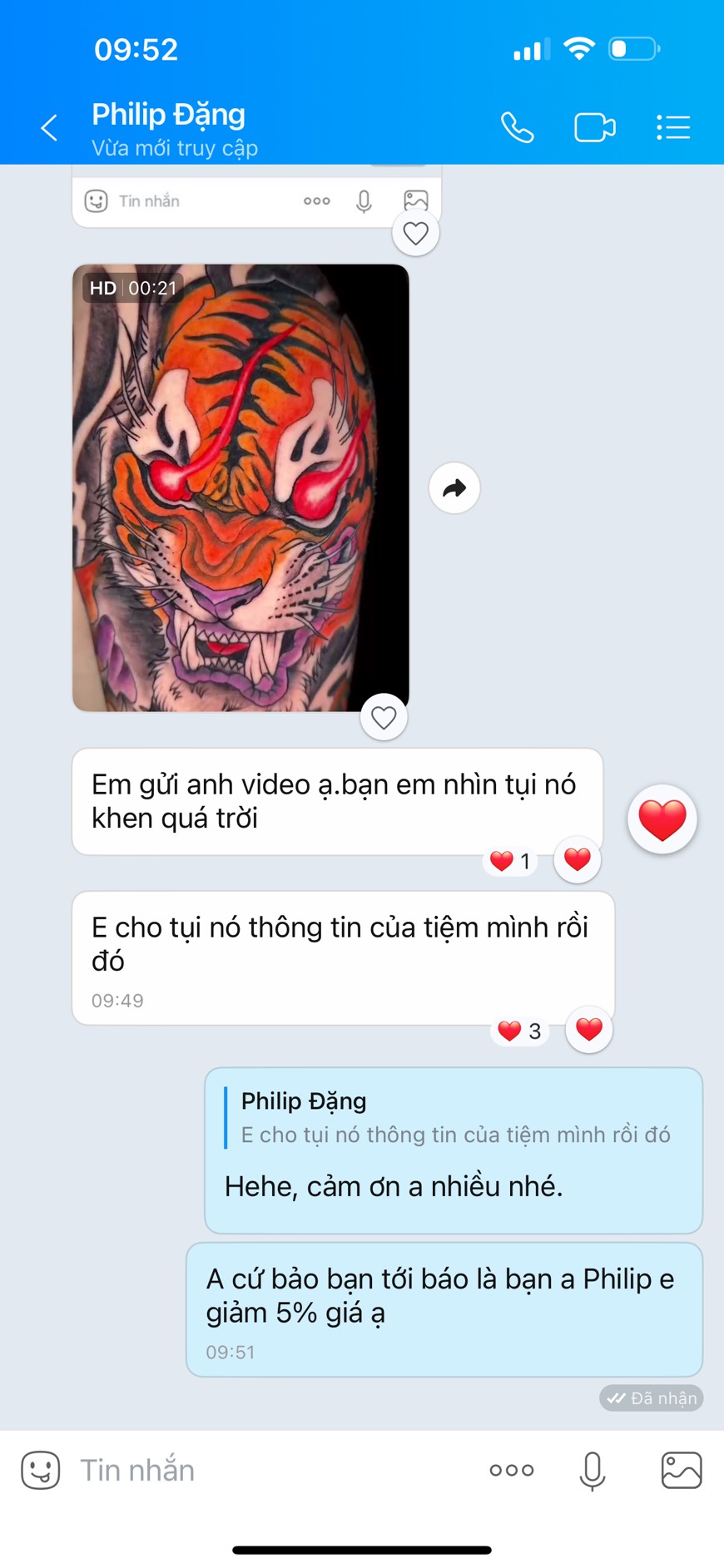
Task: Open the sticker and emoji picker
Action: pos(40,1470)
